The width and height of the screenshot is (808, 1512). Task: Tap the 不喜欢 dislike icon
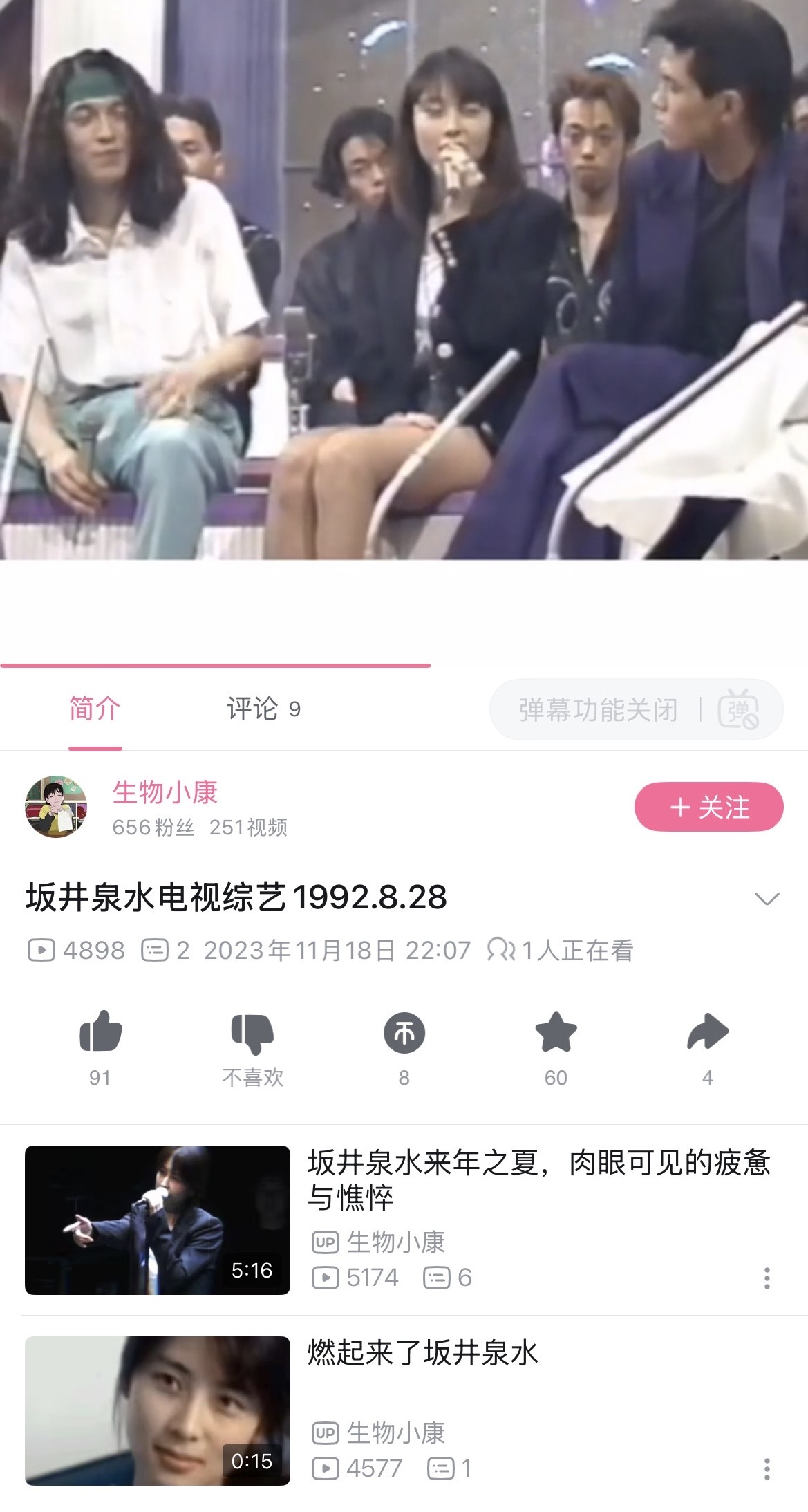tap(252, 1034)
